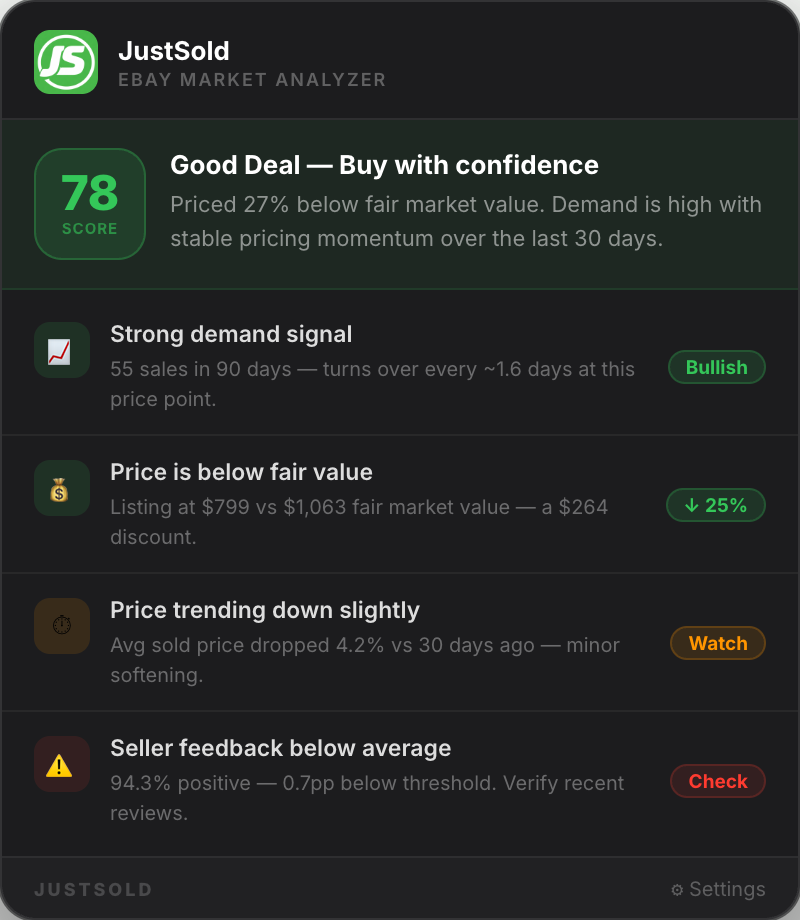Click the JUSTSOLD footer wordmark
The image size is (800, 920).
pos(93,889)
